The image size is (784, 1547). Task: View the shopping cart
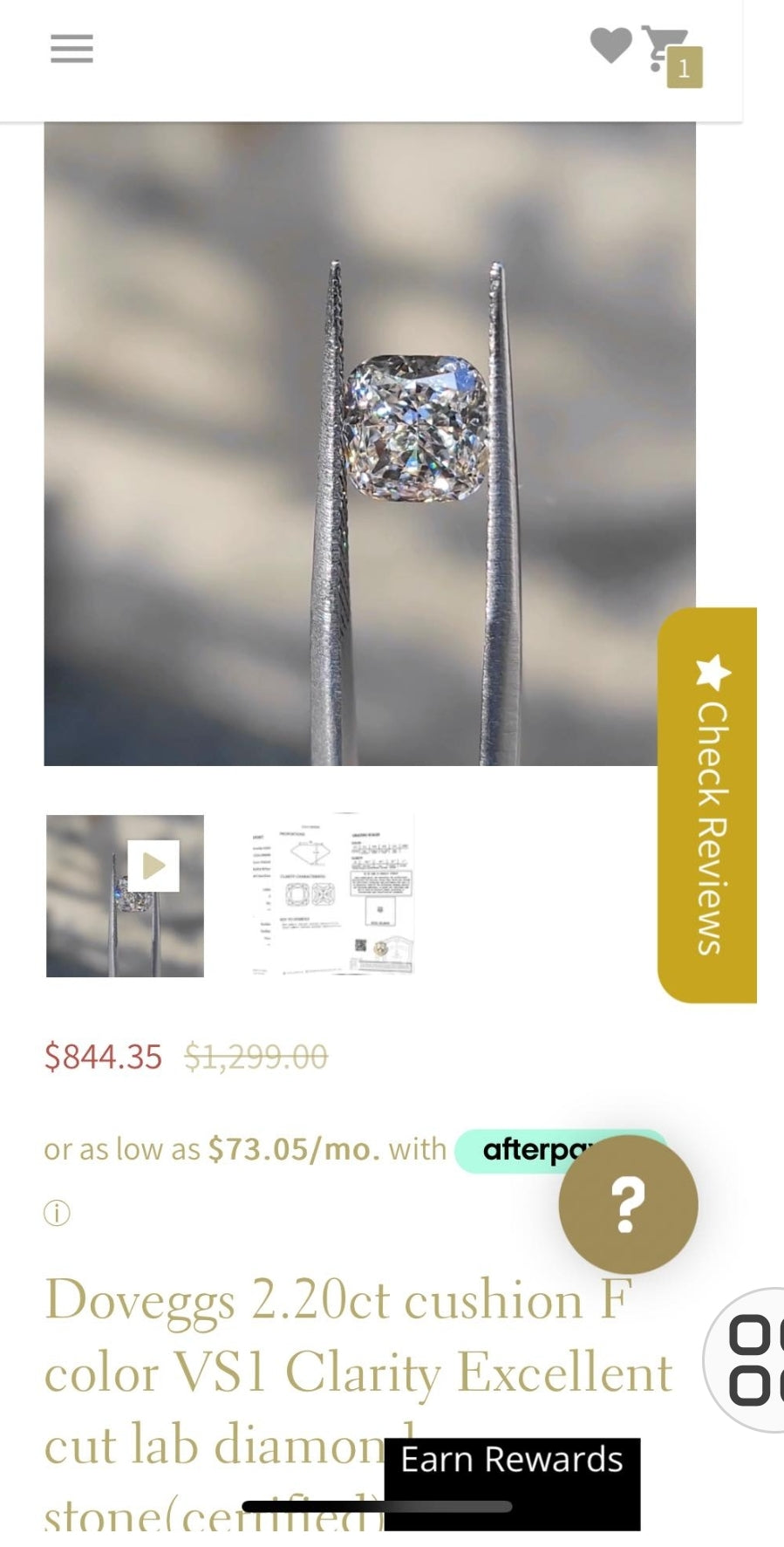(670, 54)
